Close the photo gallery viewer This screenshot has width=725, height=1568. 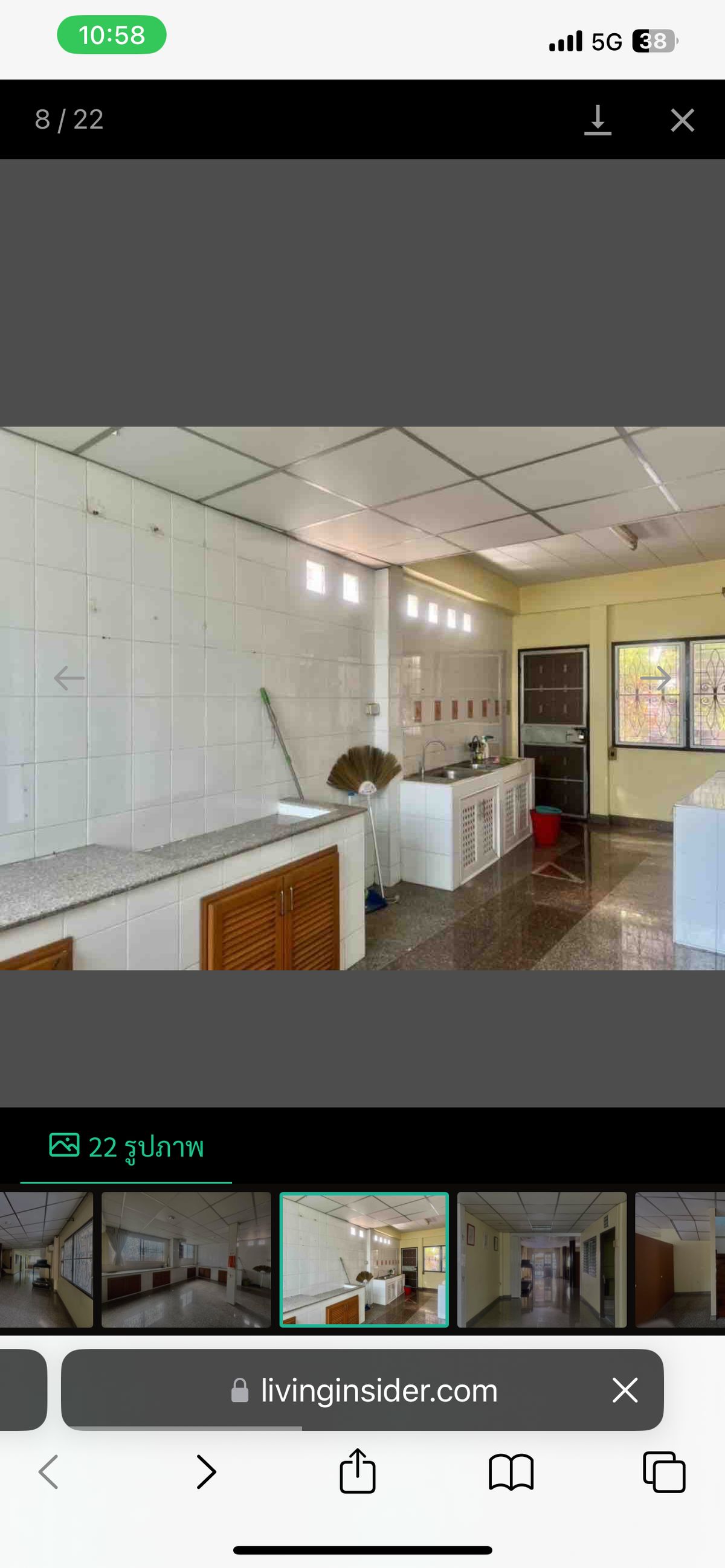coord(681,120)
